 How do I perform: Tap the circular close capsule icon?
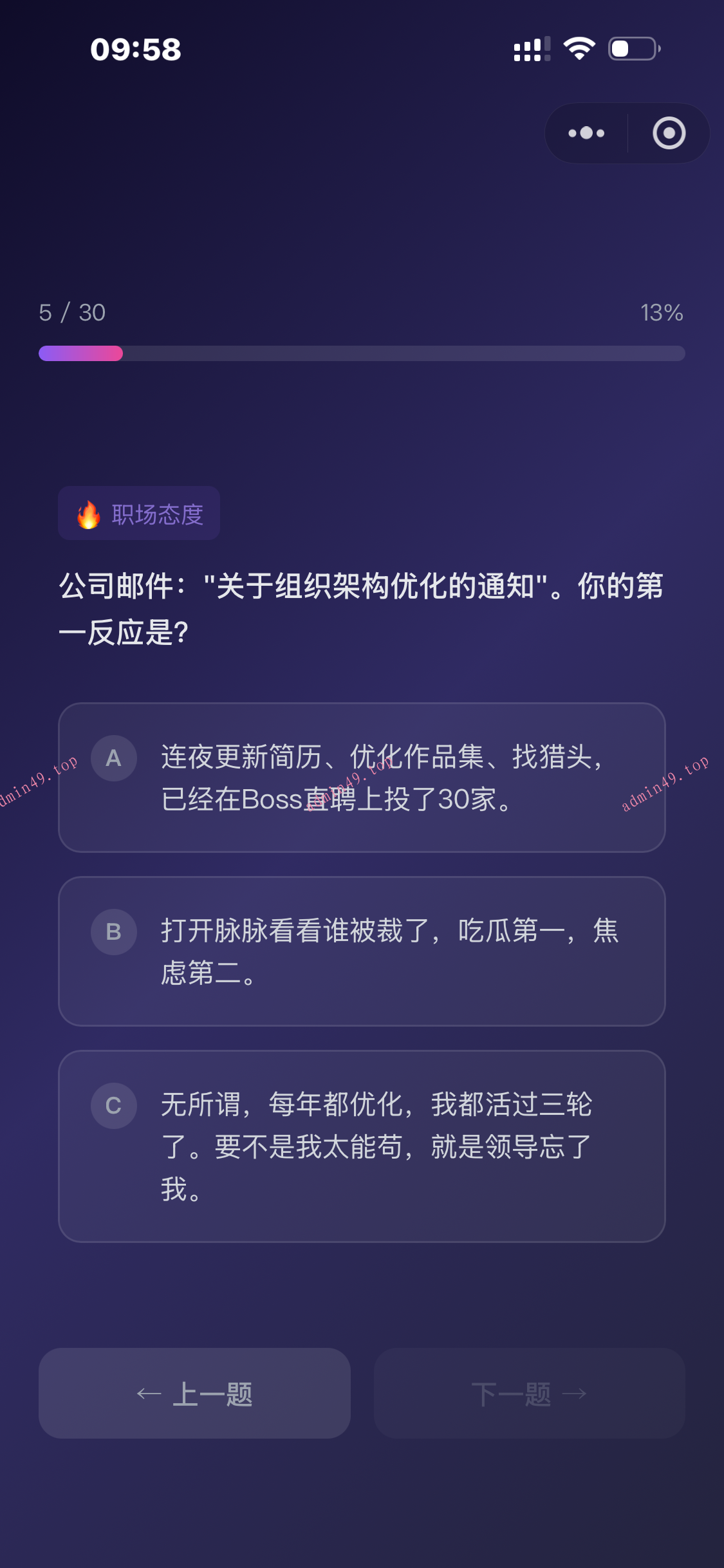pos(669,133)
